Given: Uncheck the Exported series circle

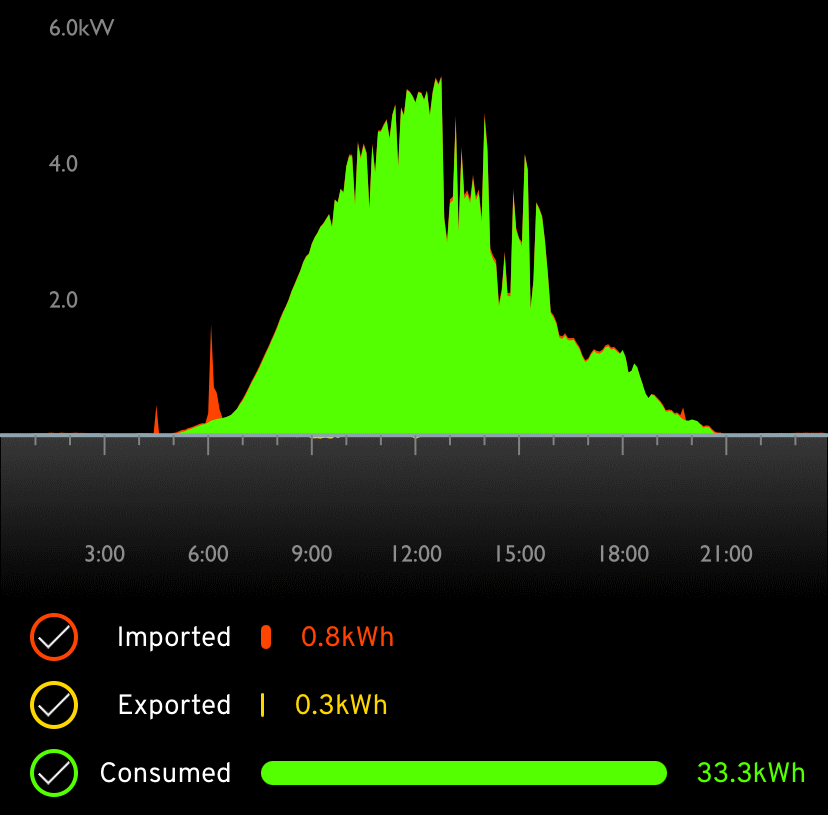Looking at the screenshot, I should point(54,705).
